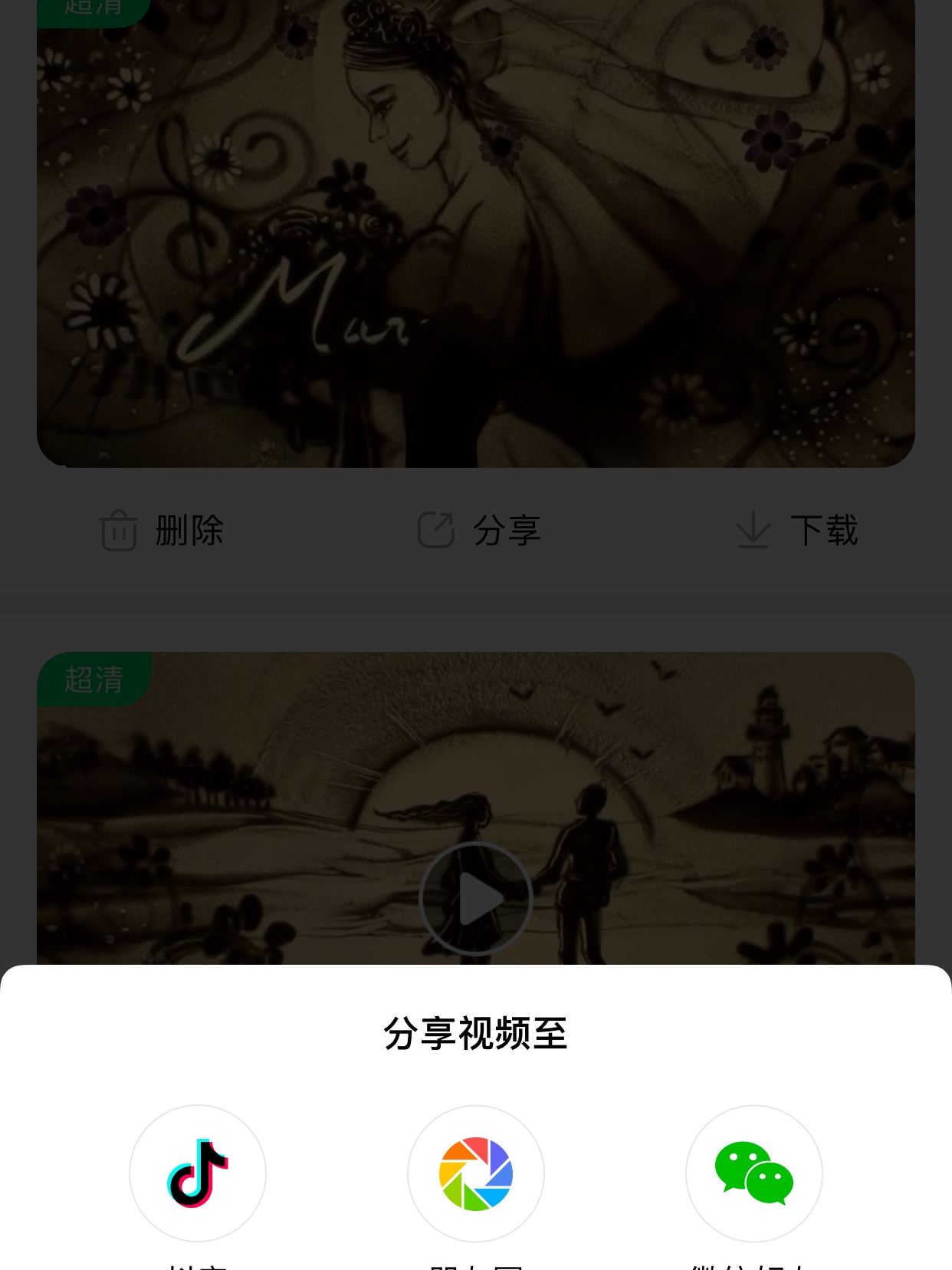Viewport: 952px width, 1270px height.
Task: Tap the Douyin musical note logo
Action: click(198, 1173)
